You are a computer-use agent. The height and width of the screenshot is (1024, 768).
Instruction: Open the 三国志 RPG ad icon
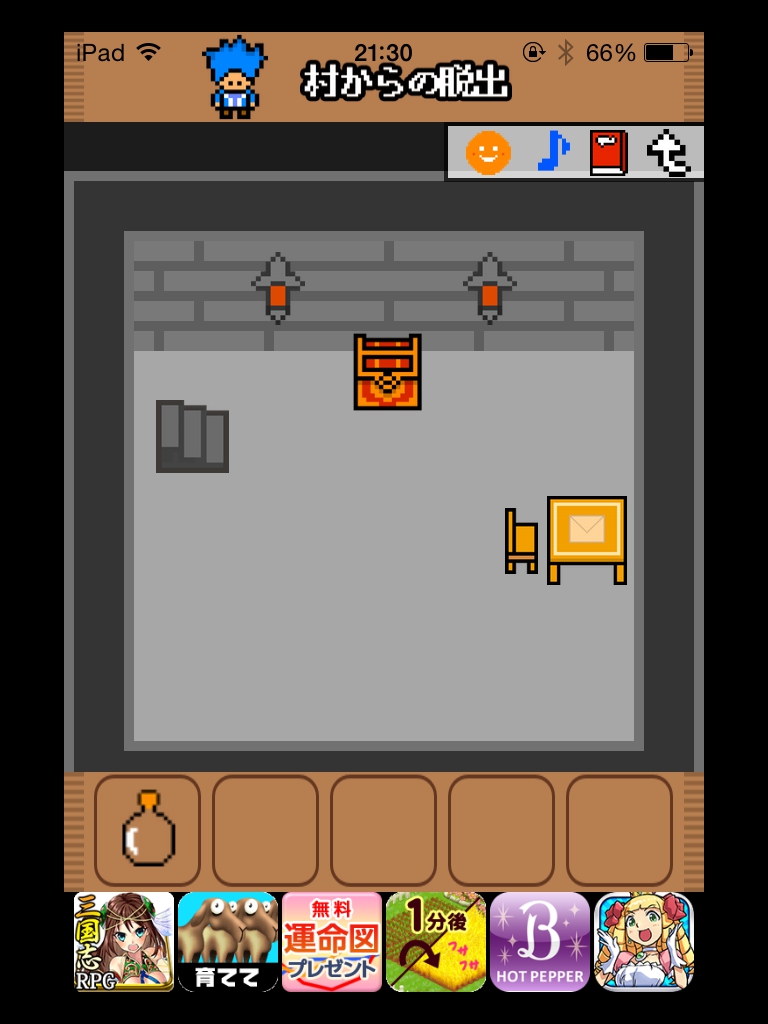(123, 941)
